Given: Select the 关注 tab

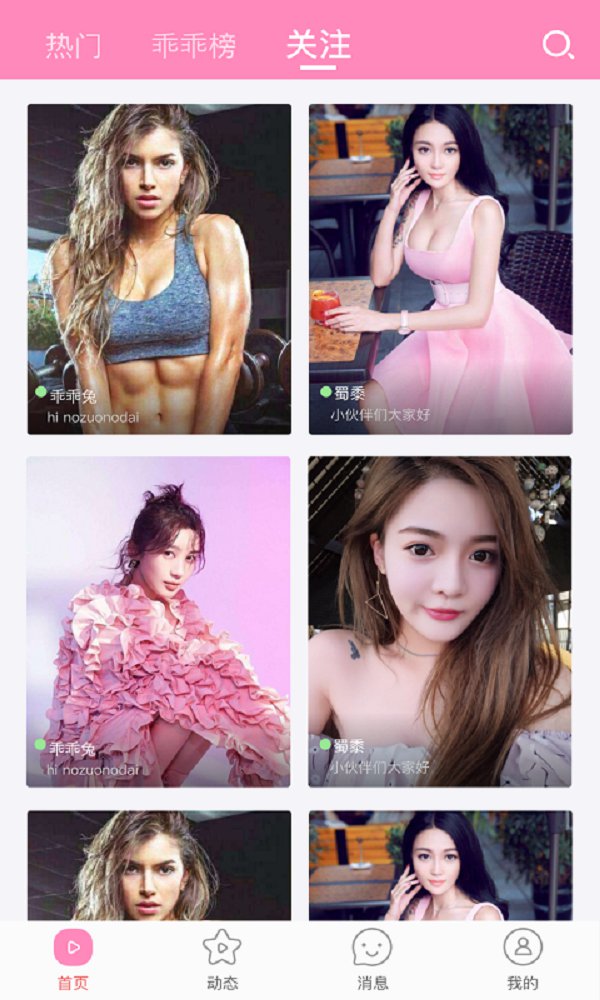Looking at the screenshot, I should (x=318, y=46).
